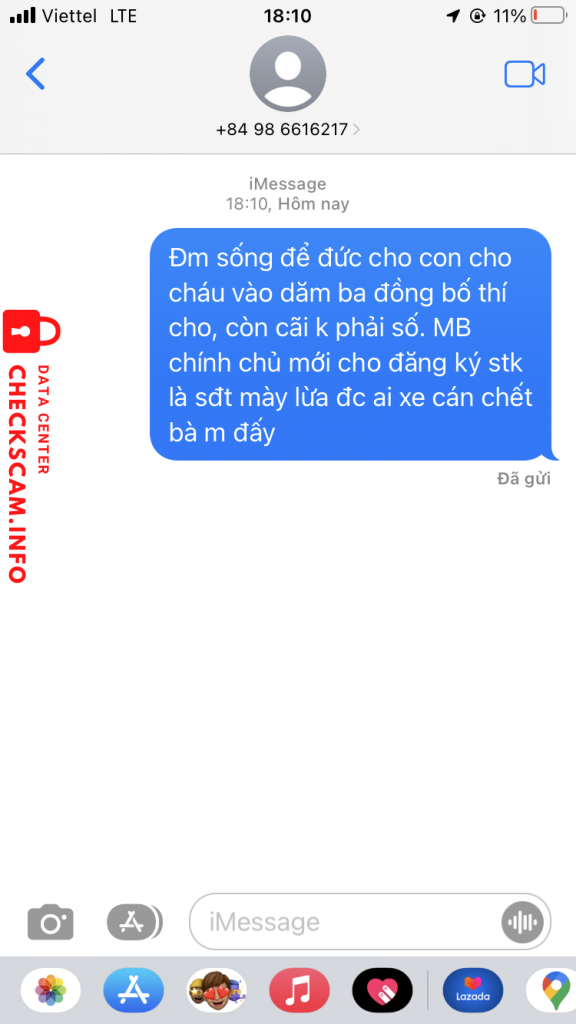The height and width of the screenshot is (1024, 576).
Task: Open the App Store for iMessage
Action: (133, 990)
